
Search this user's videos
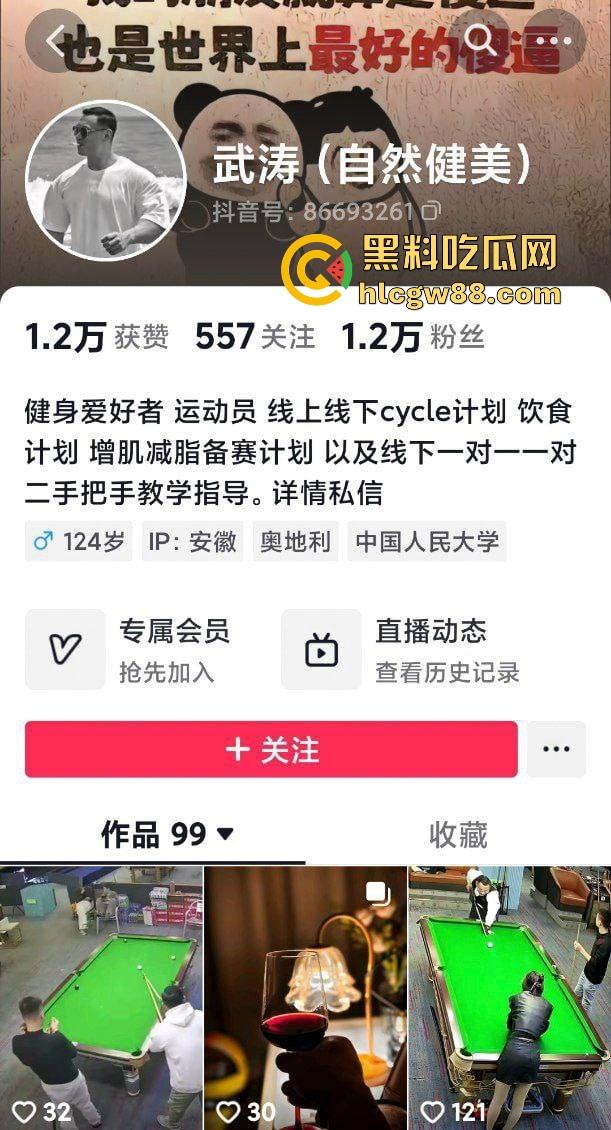click(482, 40)
